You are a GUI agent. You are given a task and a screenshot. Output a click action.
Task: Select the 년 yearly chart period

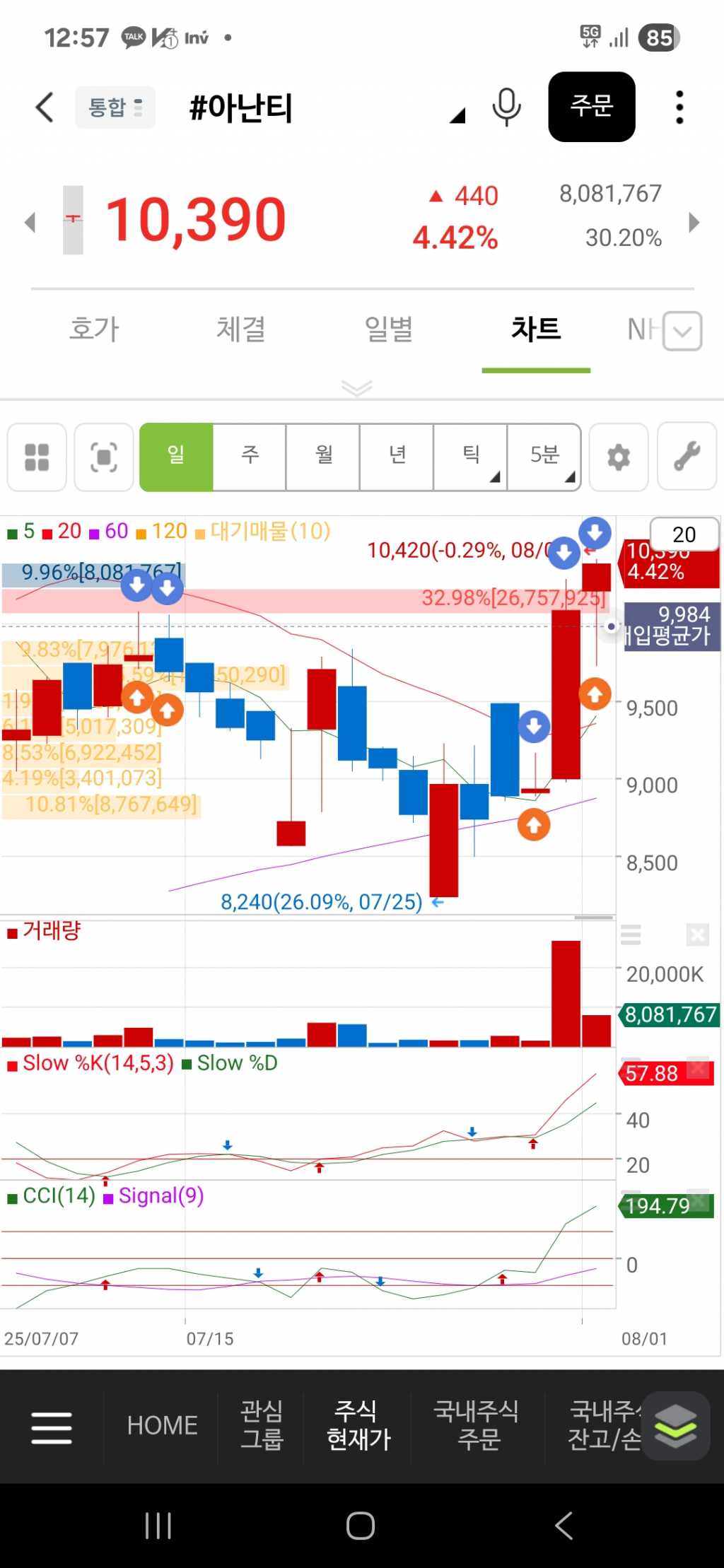coord(397,456)
